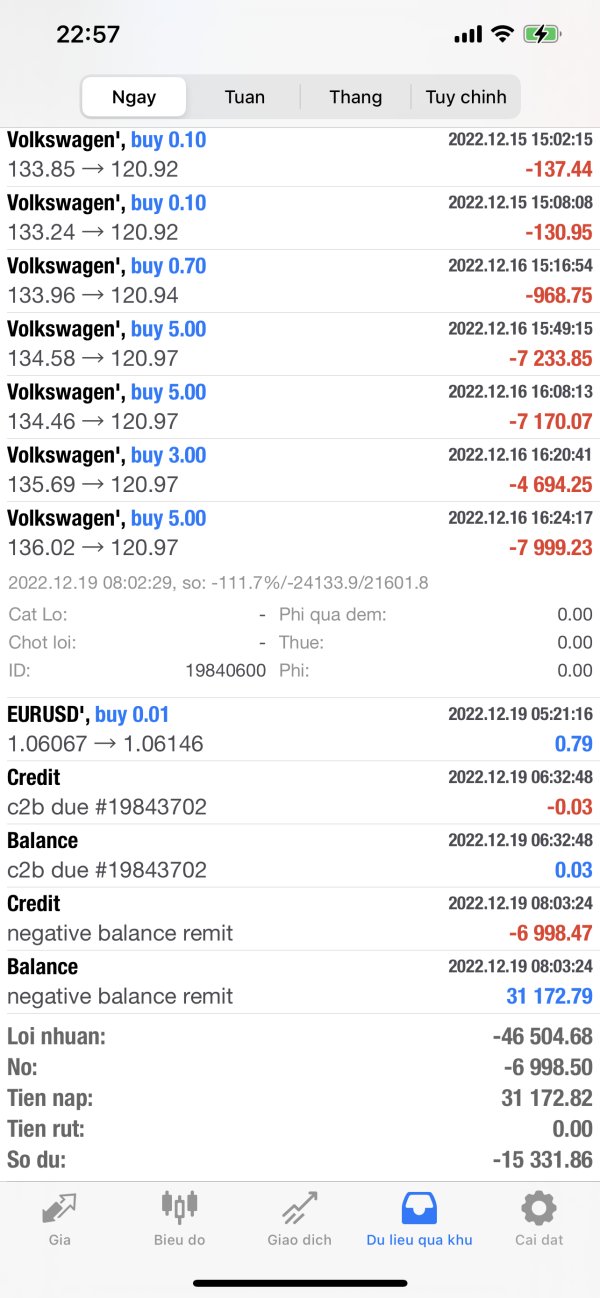
Task: Go to the Bieu do chart tab
Action: pos(180,1220)
